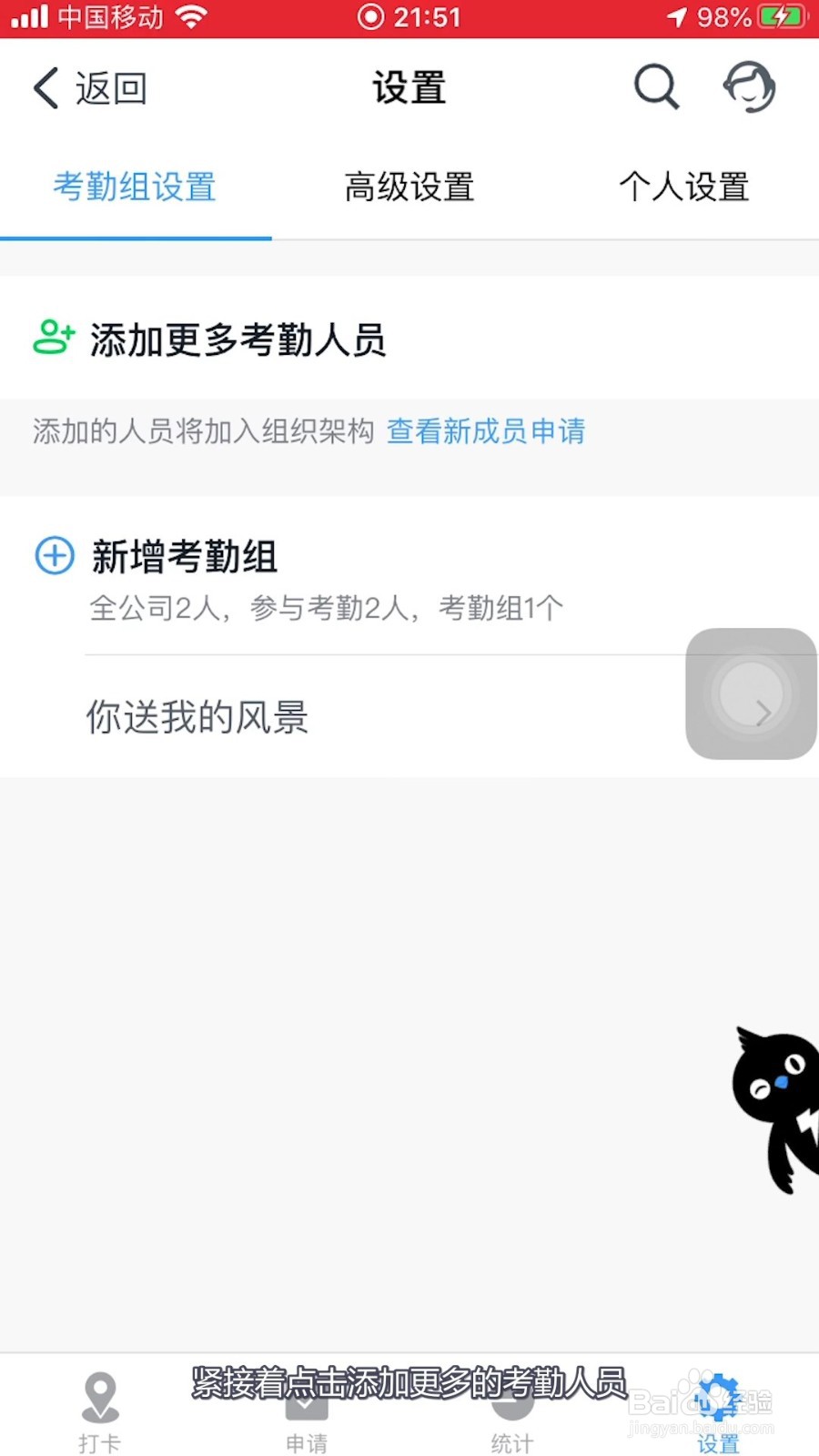This screenshot has width=819, height=1456.
Task: Stay on the 考勤组设置 tab
Action: click(135, 187)
